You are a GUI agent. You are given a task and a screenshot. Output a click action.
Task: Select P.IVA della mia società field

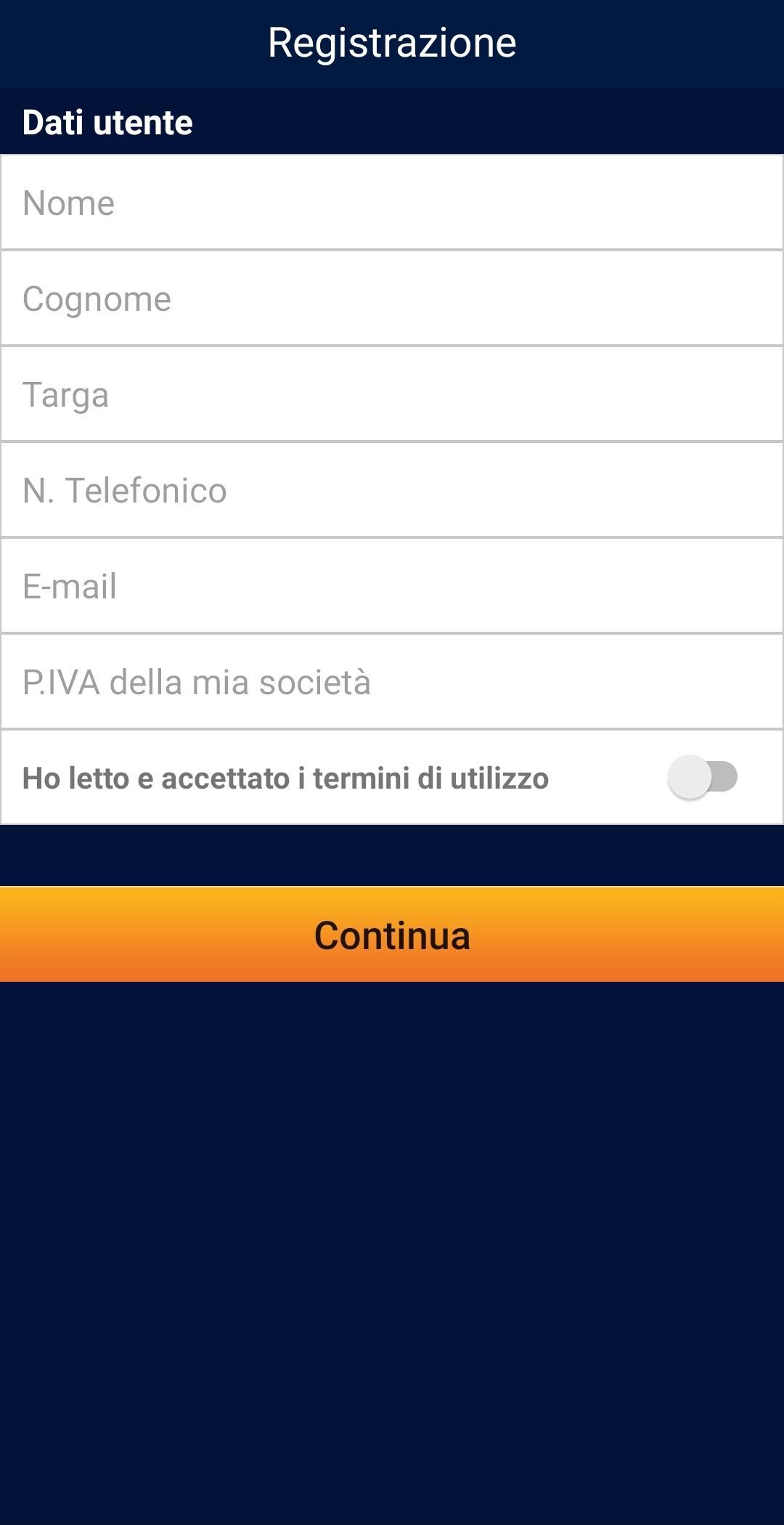pos(392,682)
